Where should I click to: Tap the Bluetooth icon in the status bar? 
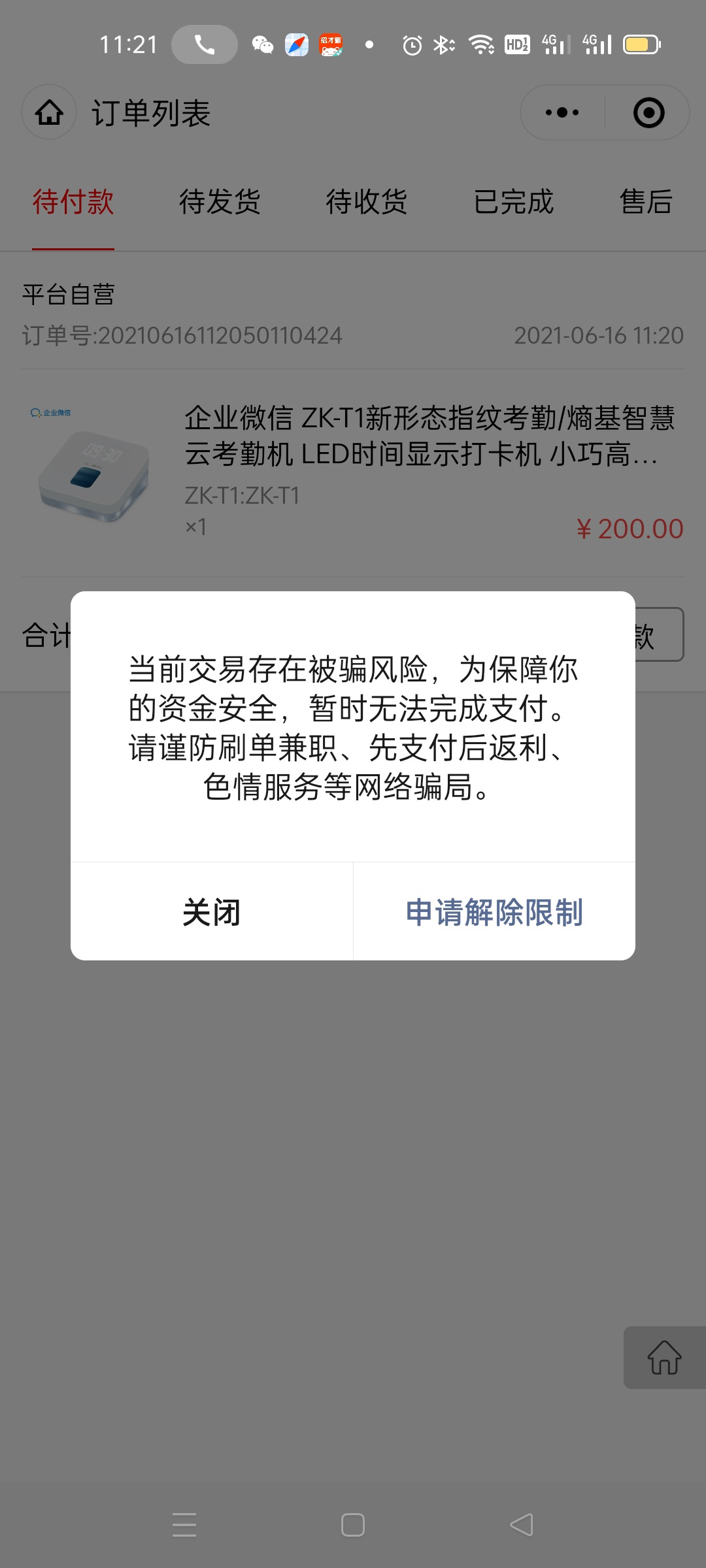tap(444, 44)
